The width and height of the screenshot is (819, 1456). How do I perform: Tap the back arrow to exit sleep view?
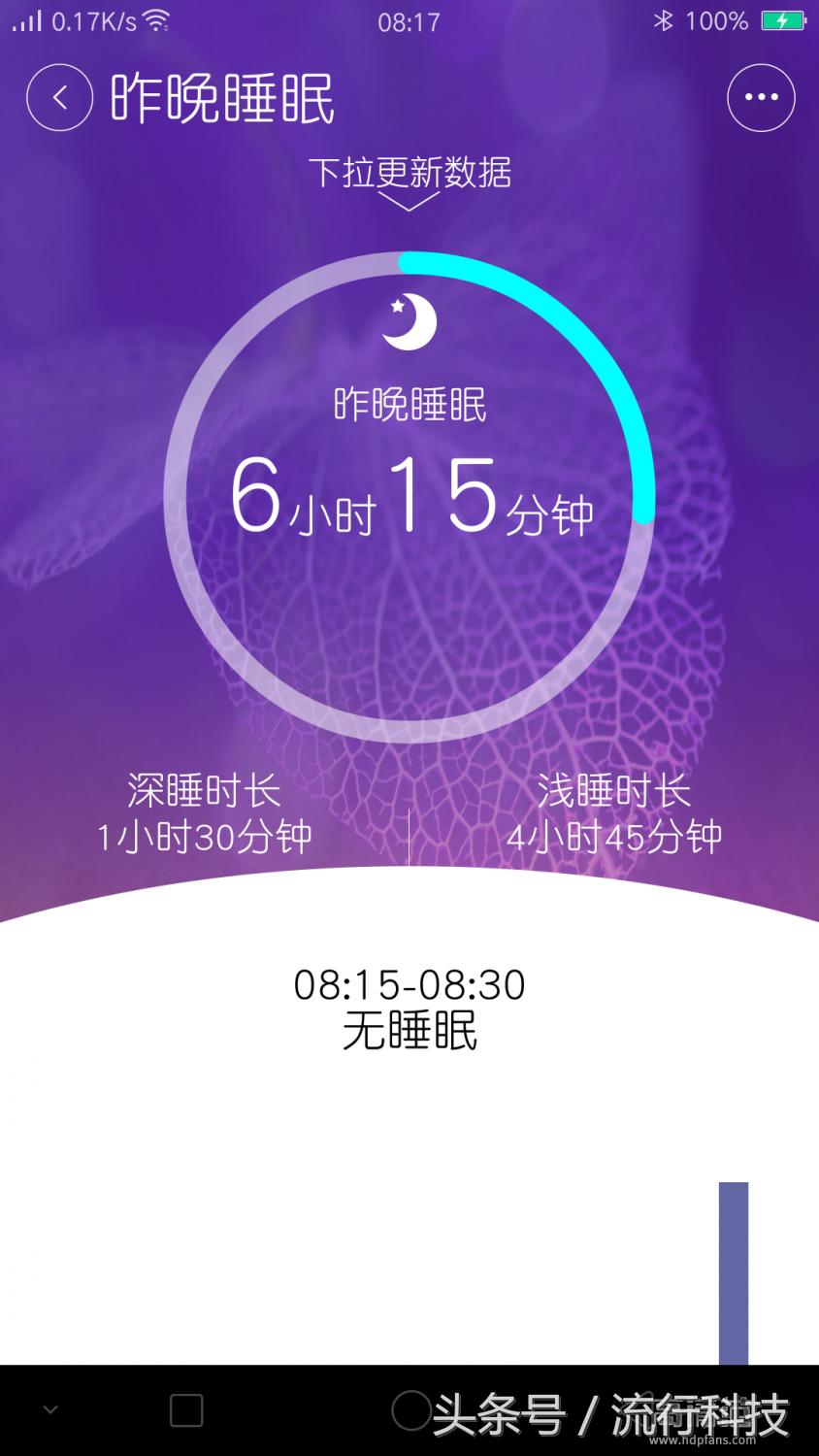point(59,97)
